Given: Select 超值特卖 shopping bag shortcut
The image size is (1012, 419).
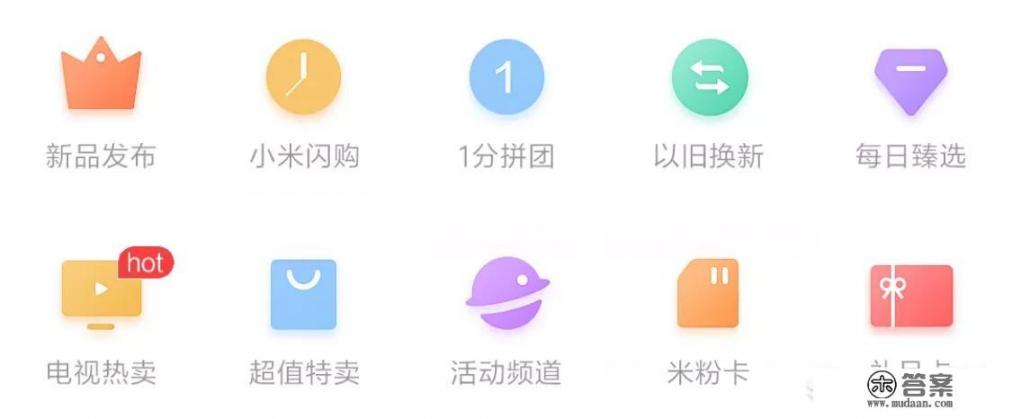Looking at the screenshot, I should [x=303, y=294].
